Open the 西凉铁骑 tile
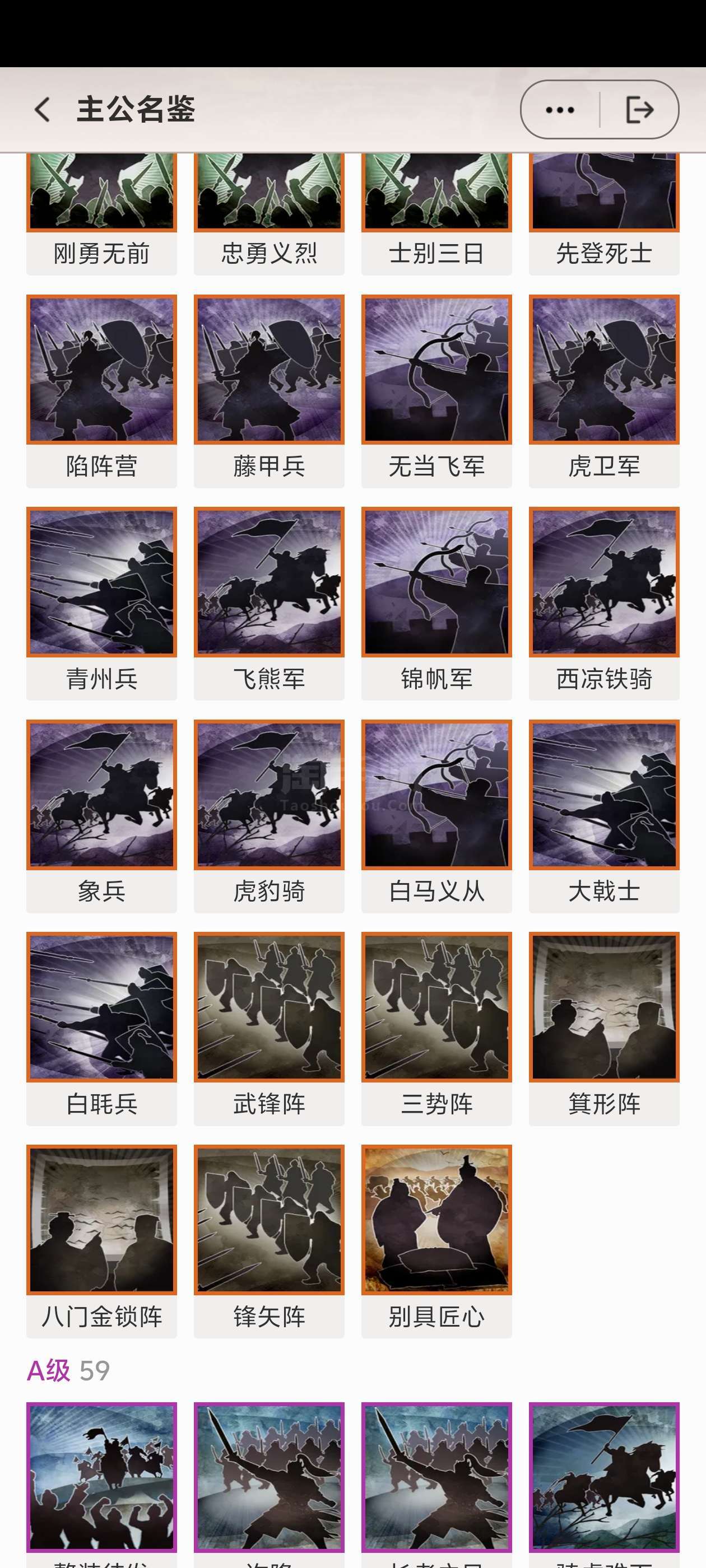The width and height of the screenshot is (706, 1568). click(604, 603)
